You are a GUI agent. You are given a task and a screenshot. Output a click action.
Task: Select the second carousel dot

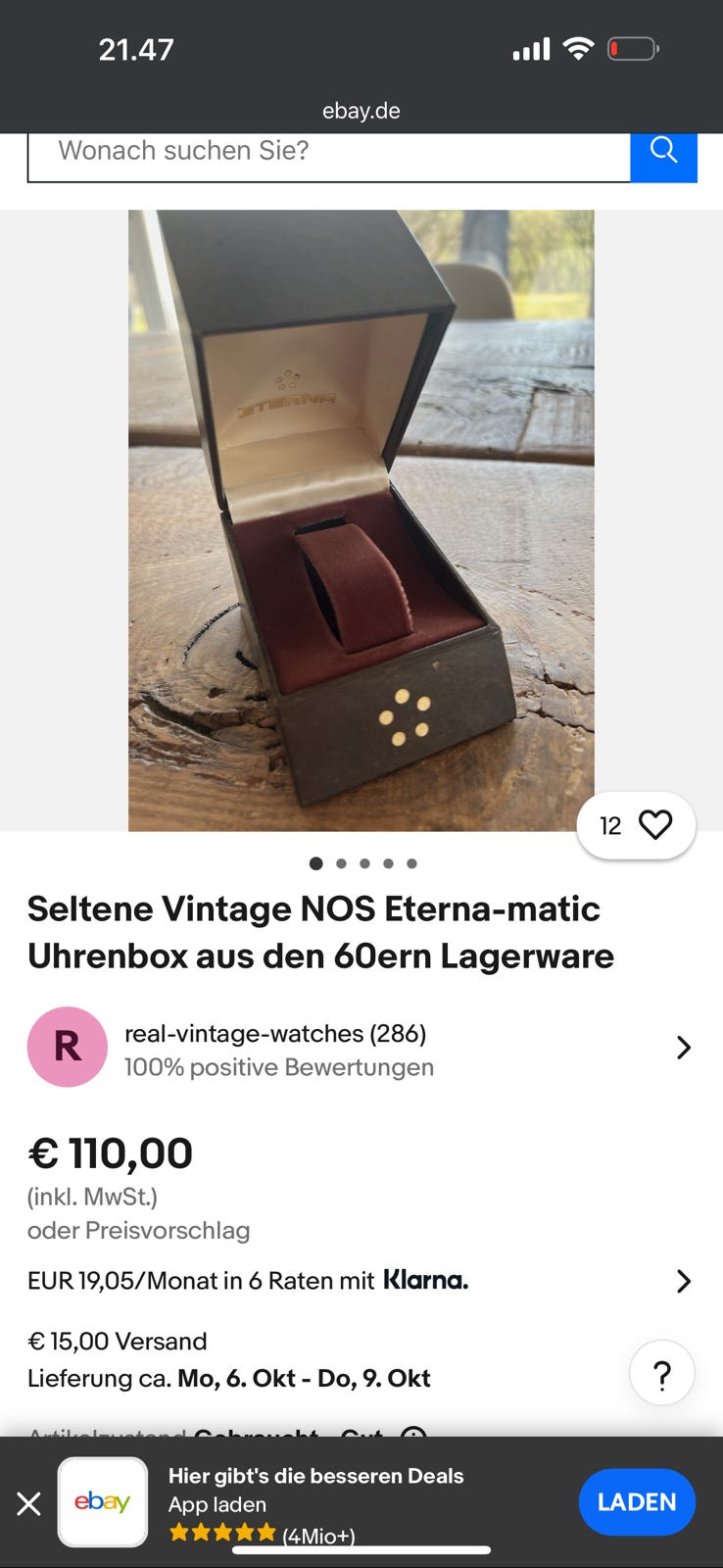point(340,863)
